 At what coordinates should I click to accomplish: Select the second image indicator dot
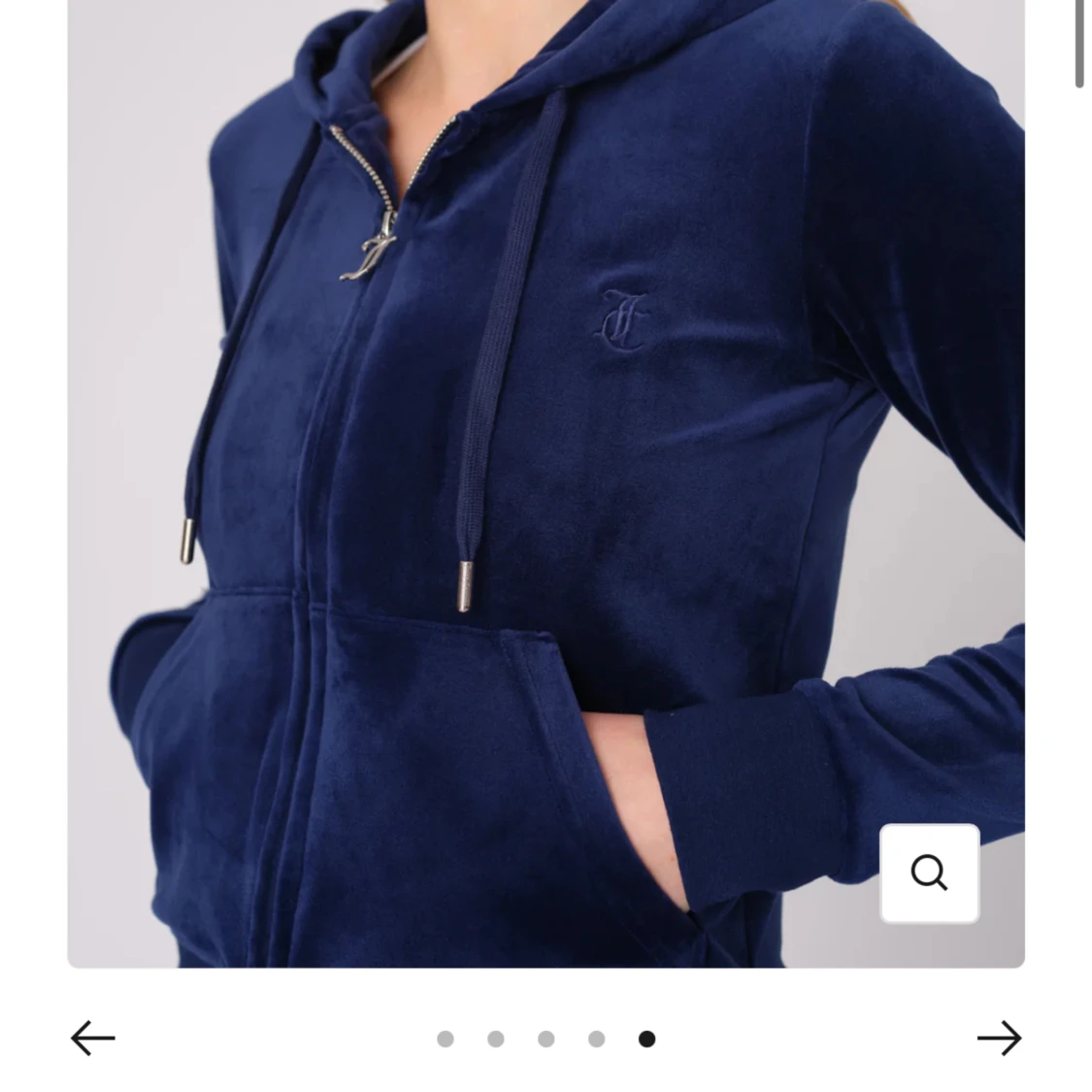point(496,1039)
